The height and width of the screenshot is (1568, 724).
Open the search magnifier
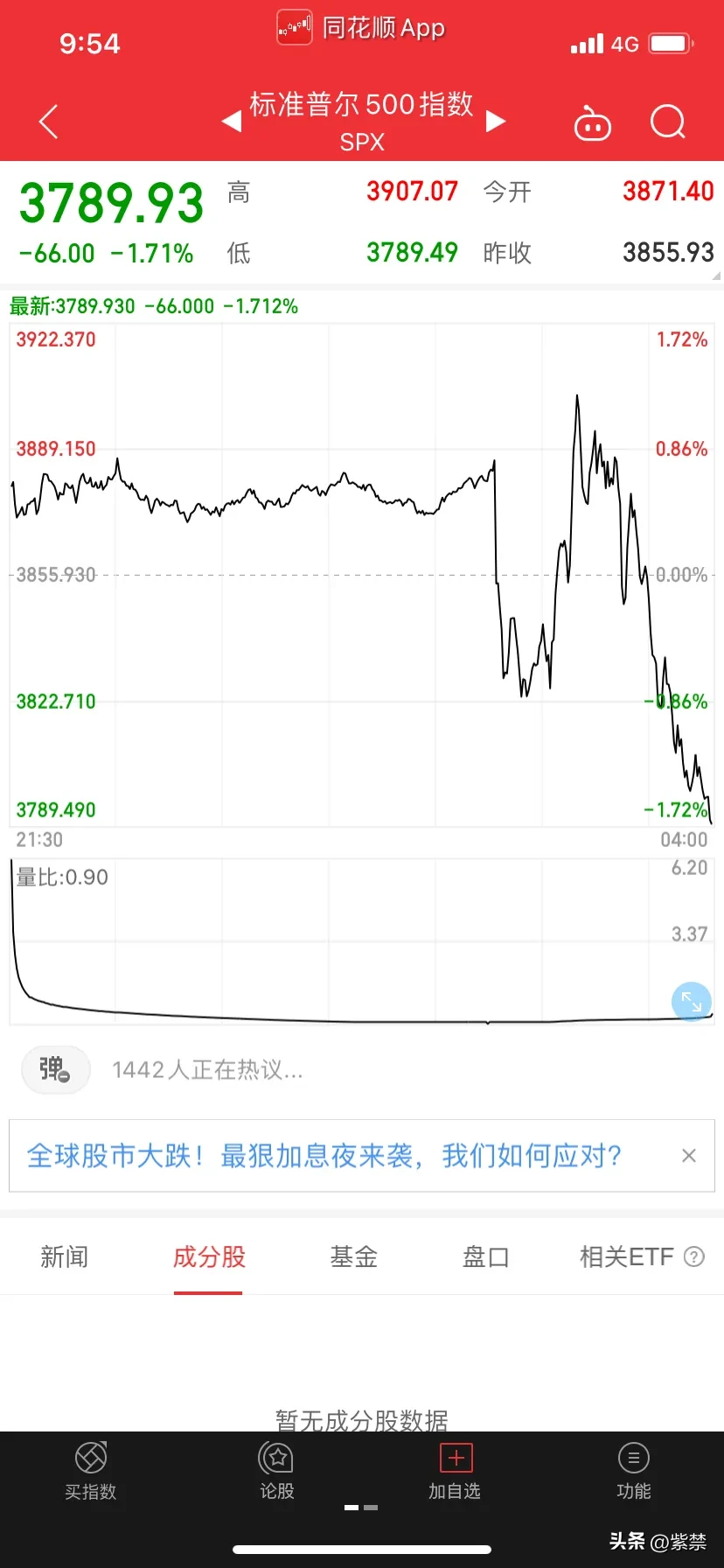click(668, 122)
